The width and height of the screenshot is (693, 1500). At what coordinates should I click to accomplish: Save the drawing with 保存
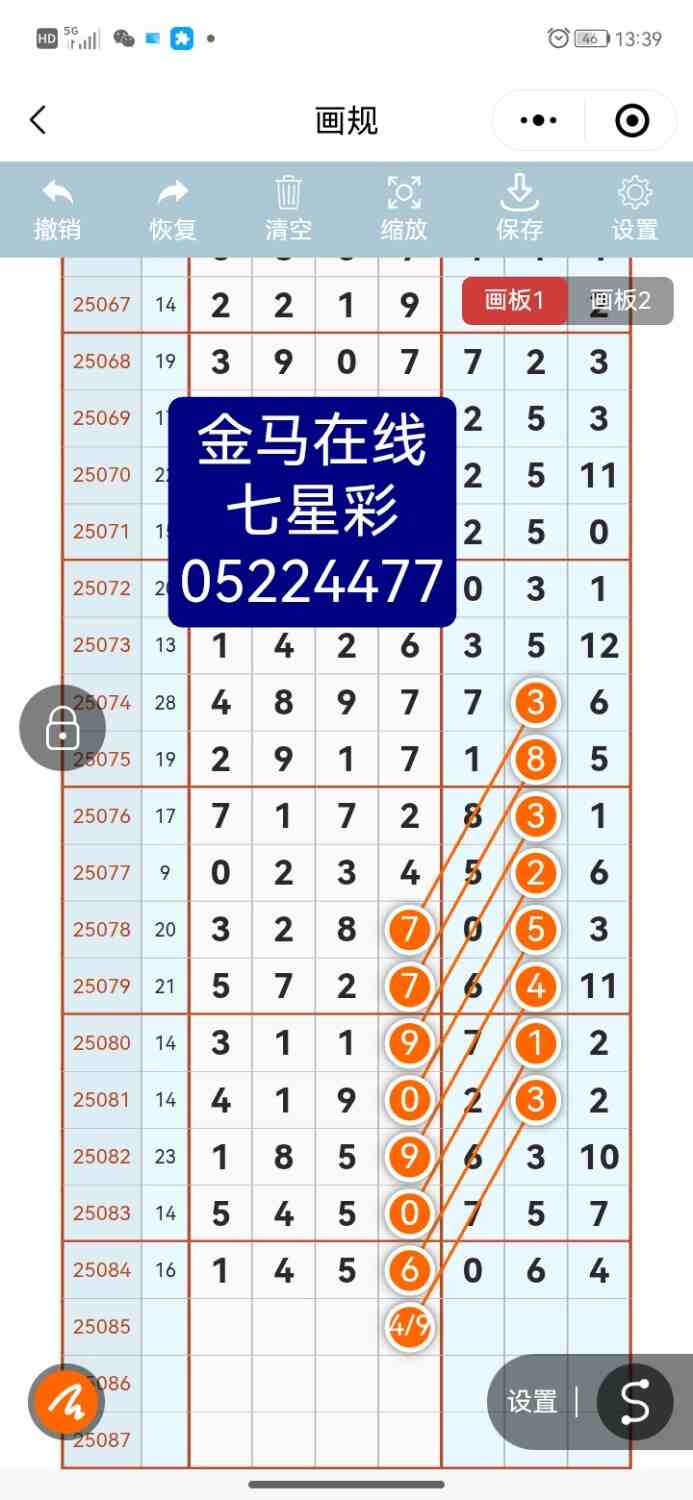(x=519, y=210)
